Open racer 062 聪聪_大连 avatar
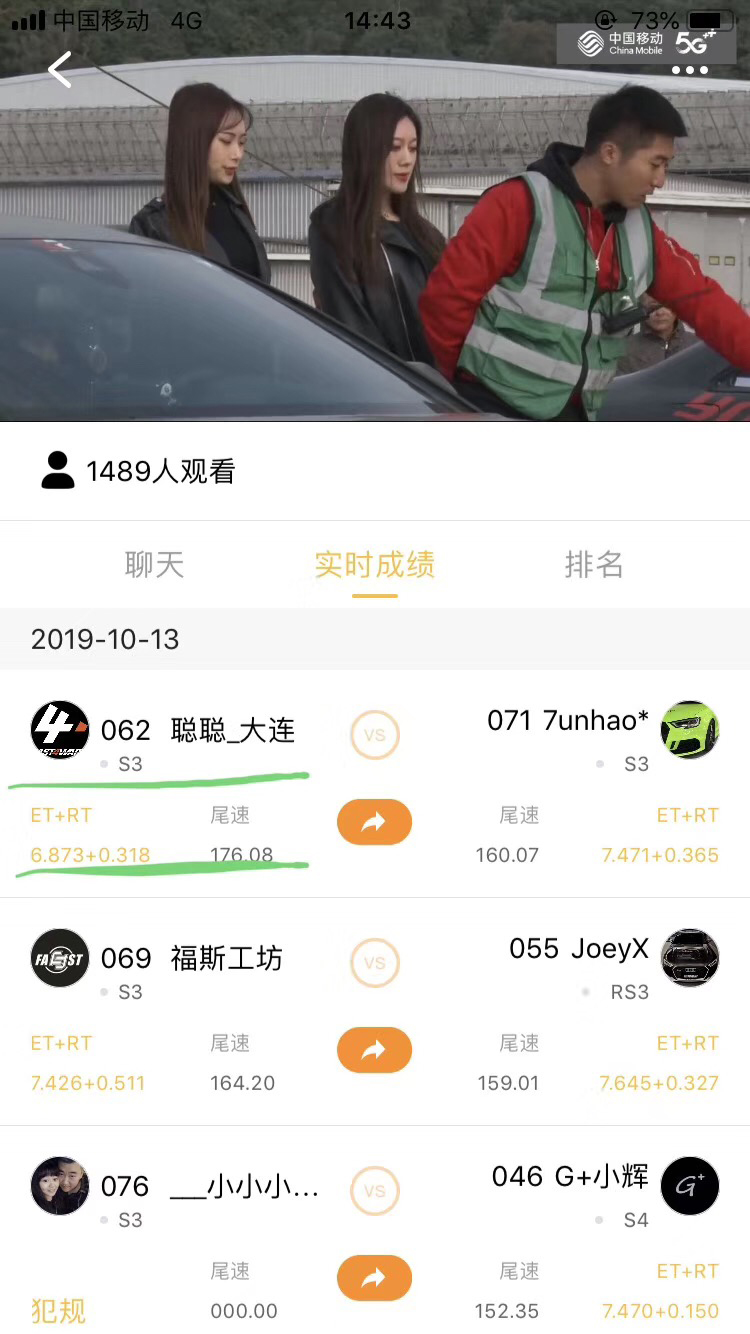Viewport: 750px width, 1334px height. 60,730
